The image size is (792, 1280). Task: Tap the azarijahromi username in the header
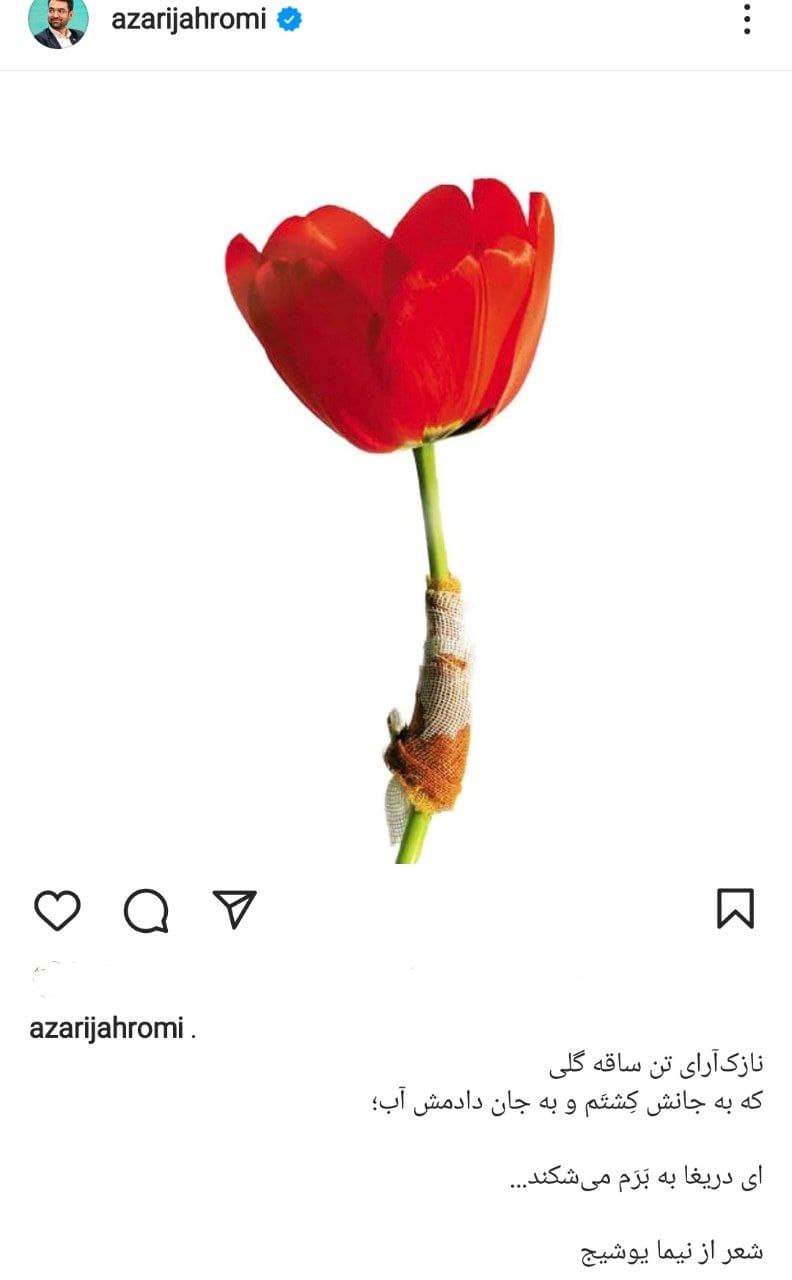(x=188, y=19)
